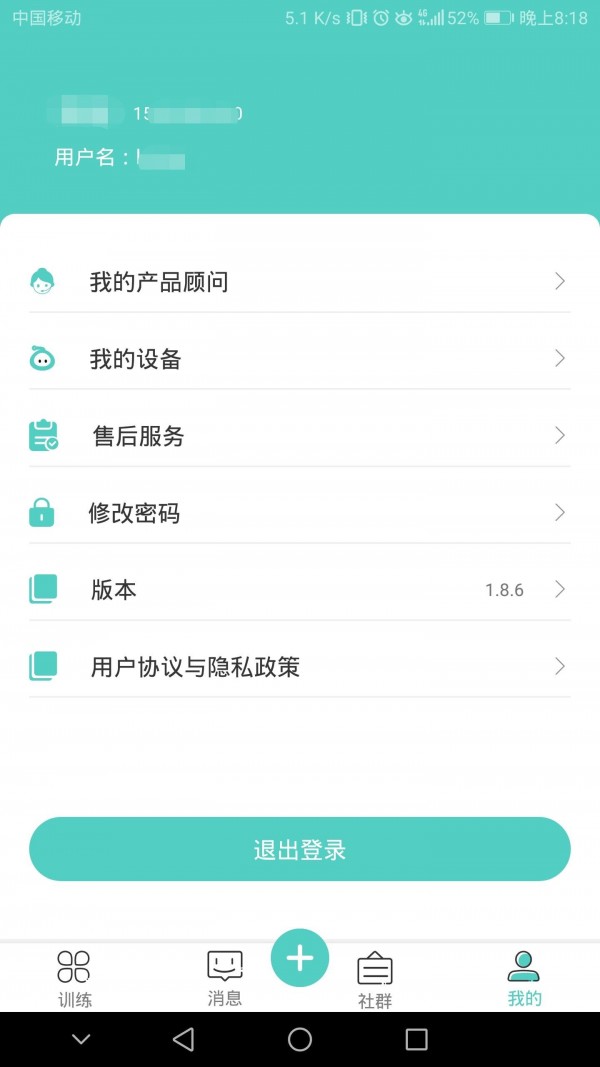Screen dimensions: 600x1067
Task: Switch to the 训练 tab
Action: (74, 978)
